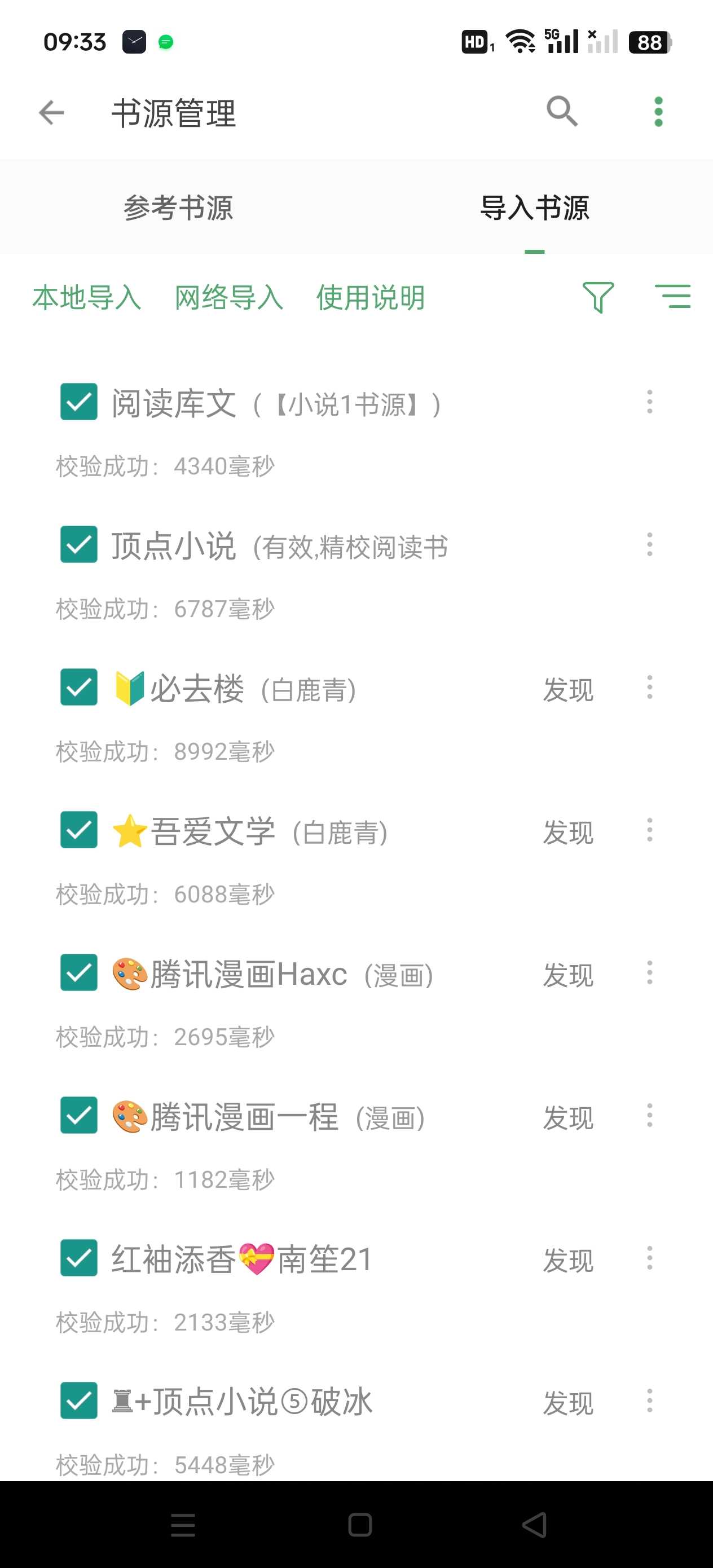Choose 网络导入 to import from network
Screen dimensions: 713x1568
click(229, 298)
